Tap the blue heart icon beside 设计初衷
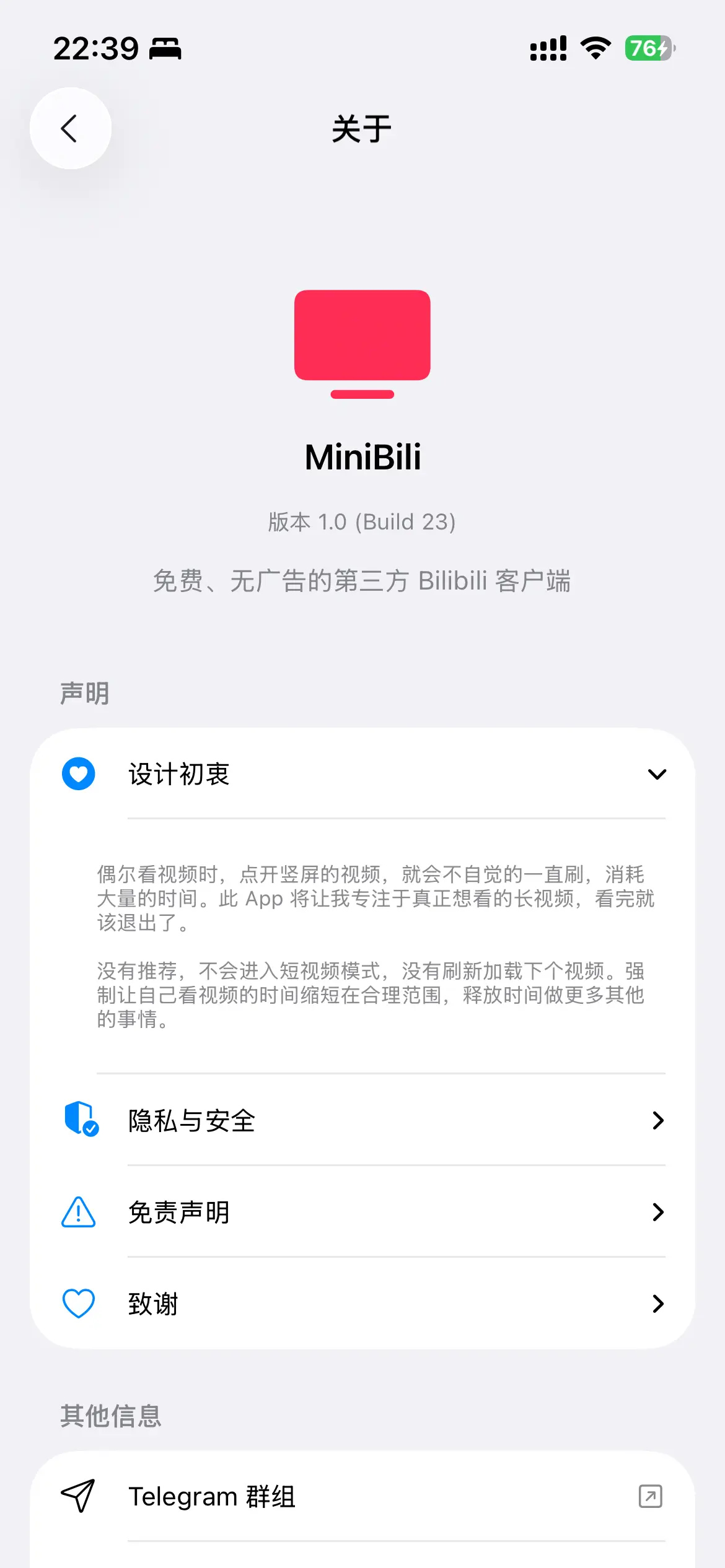 78,773
